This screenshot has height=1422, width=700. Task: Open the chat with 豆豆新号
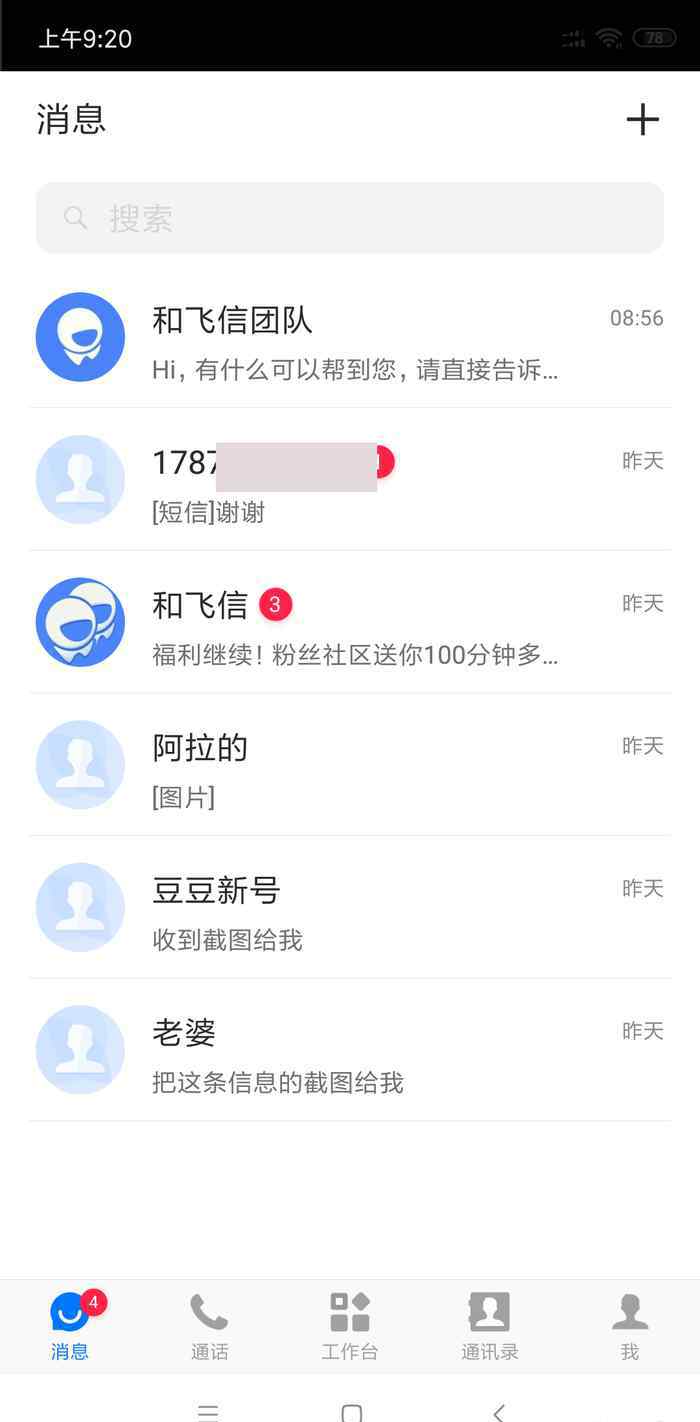point(350,908)
